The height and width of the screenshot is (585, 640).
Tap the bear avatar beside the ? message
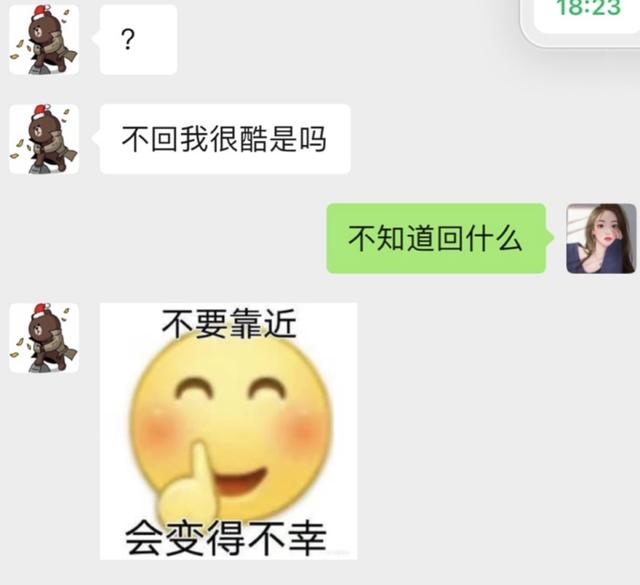point(44,39)
